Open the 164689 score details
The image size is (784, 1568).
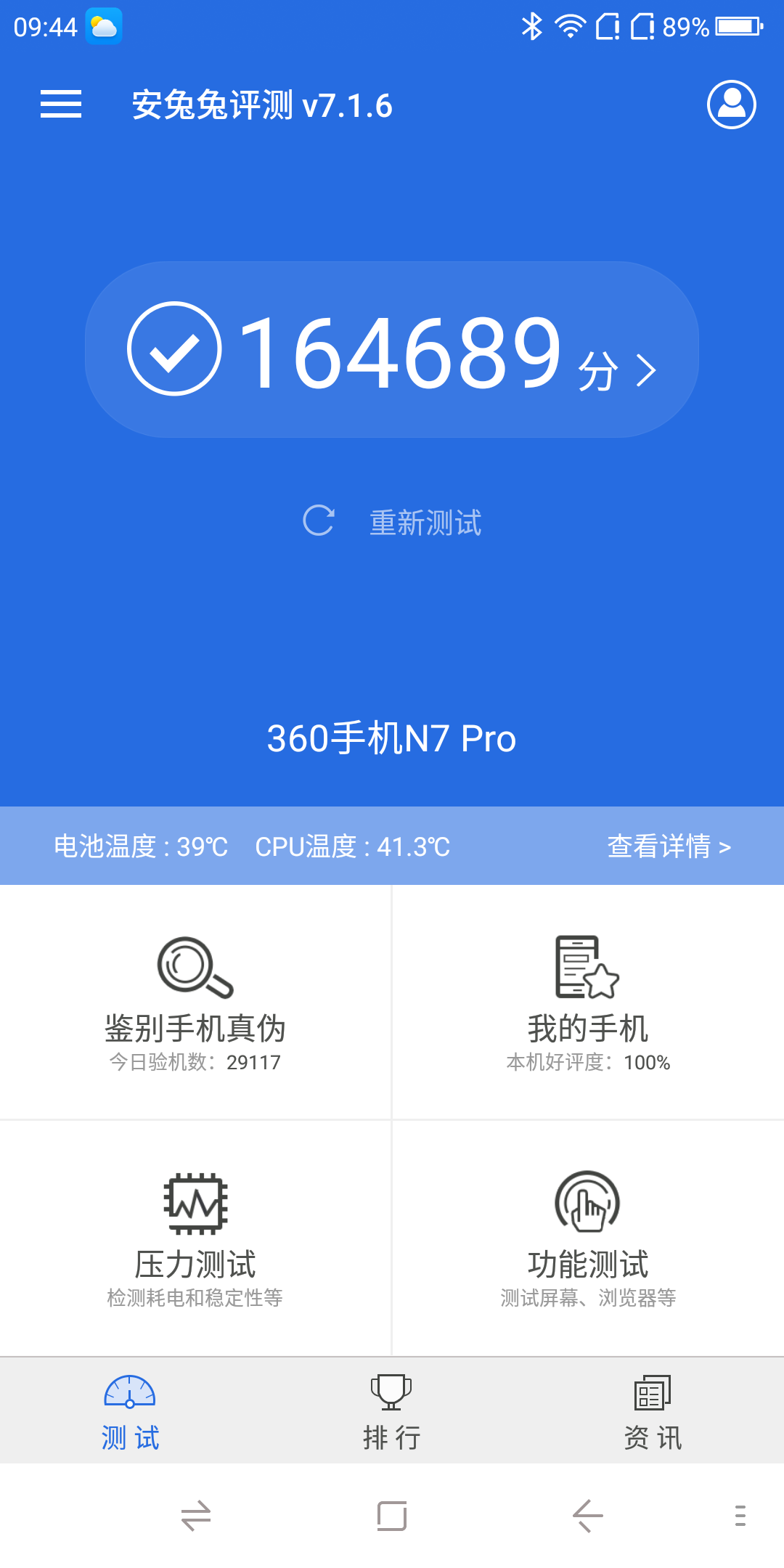tap(392, 350)
